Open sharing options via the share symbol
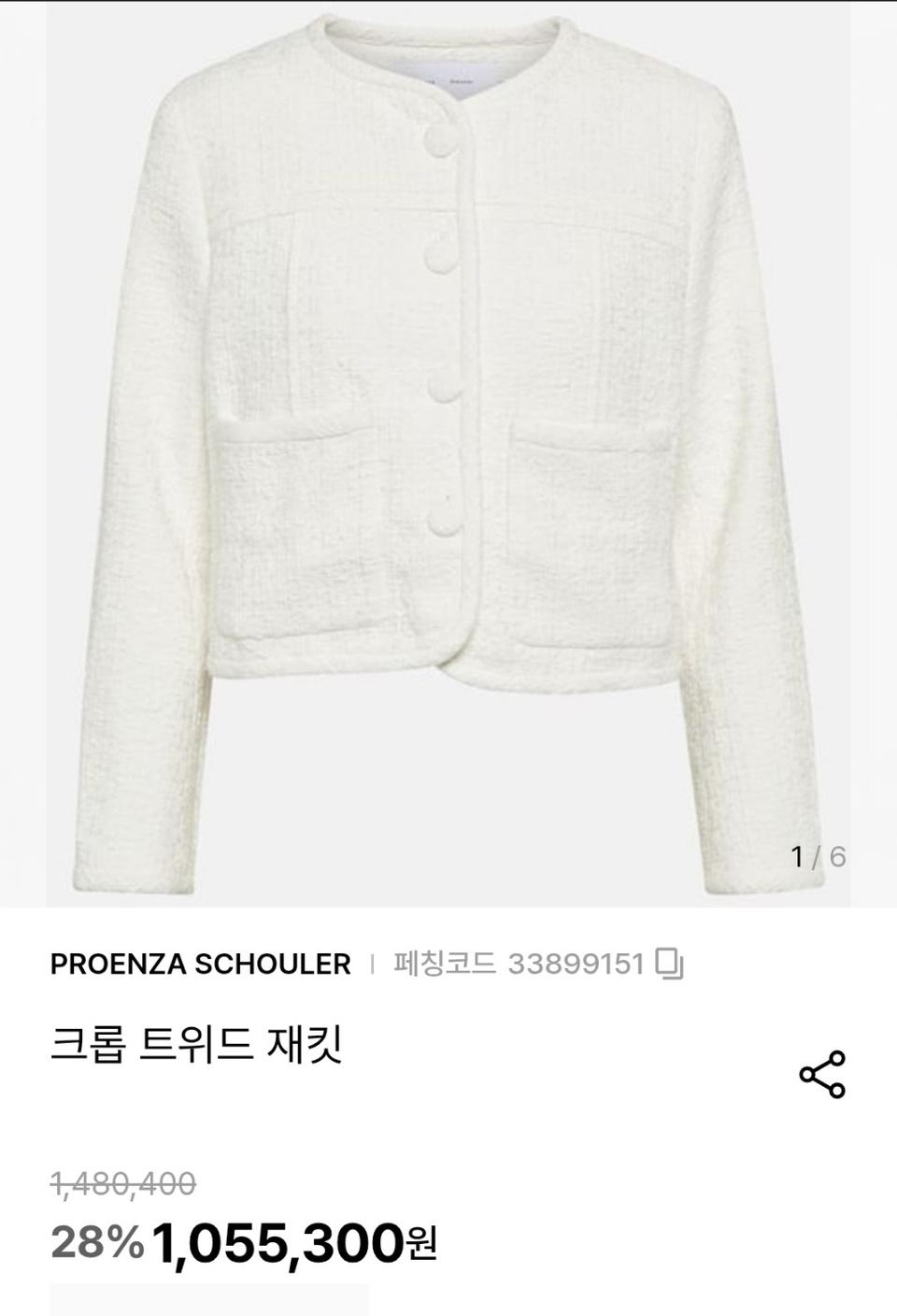This screenshot has height=1316, width=897. coord(820,1072)
